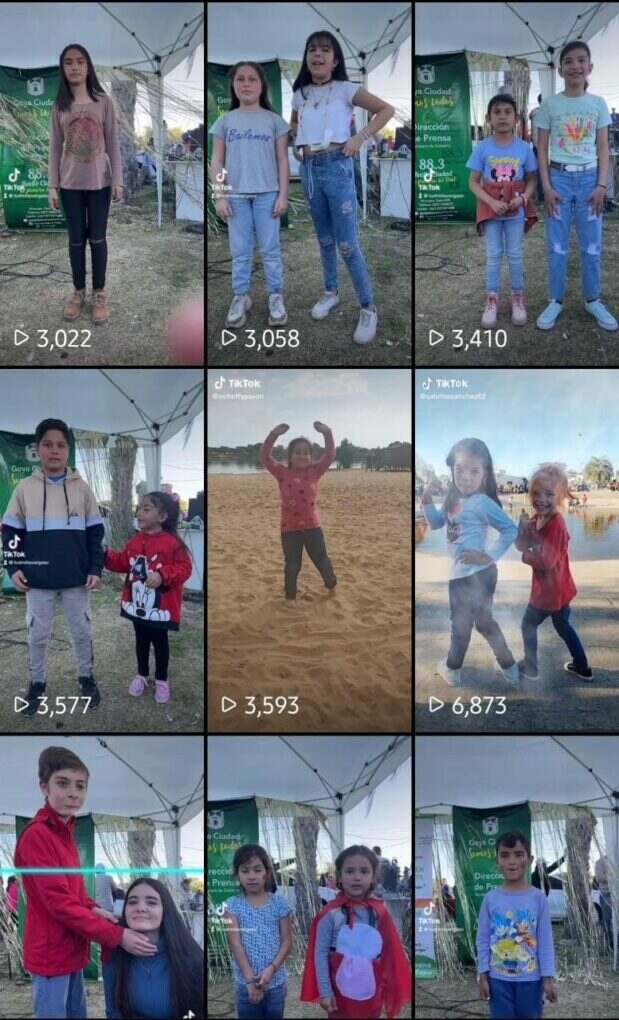Open the beach video with 3,593 views
The image size is (619, 1020).
309,550
